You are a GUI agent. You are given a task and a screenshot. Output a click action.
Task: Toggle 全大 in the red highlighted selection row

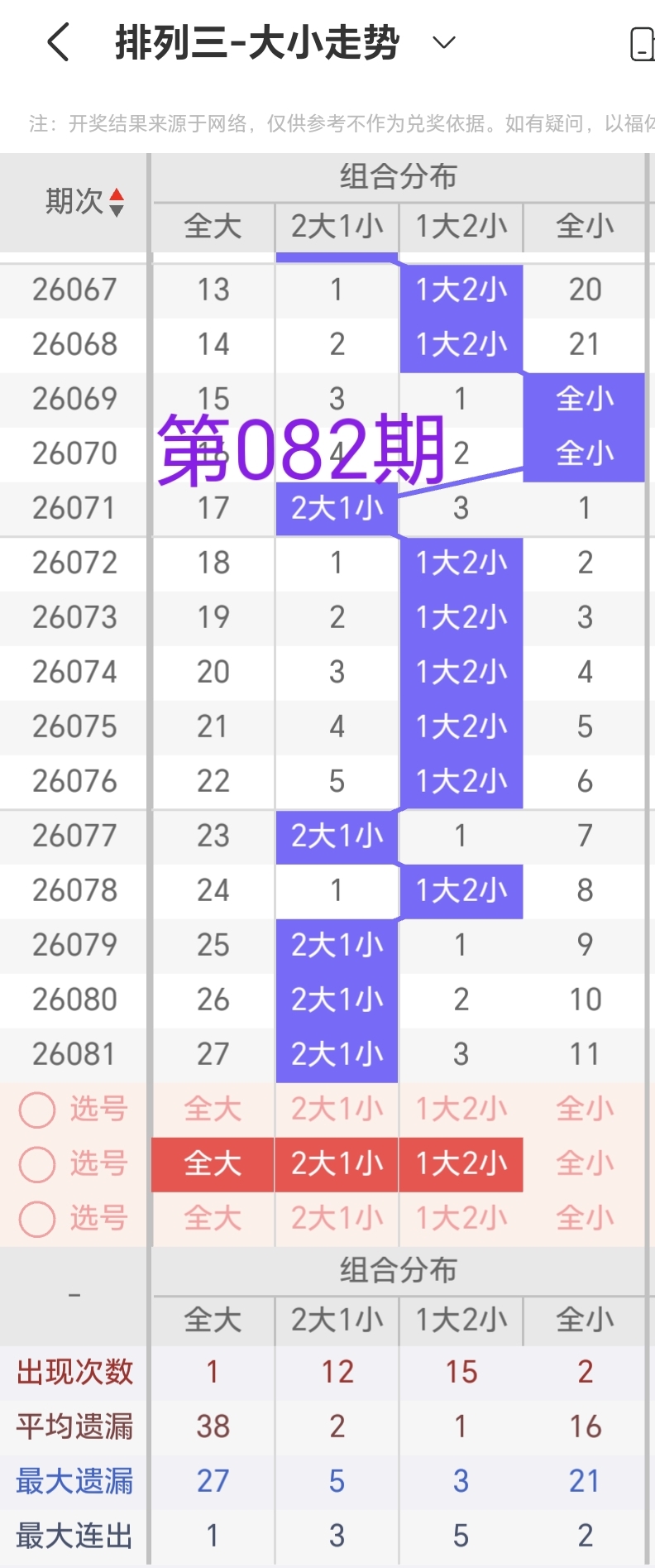[x=212, y=1164]
